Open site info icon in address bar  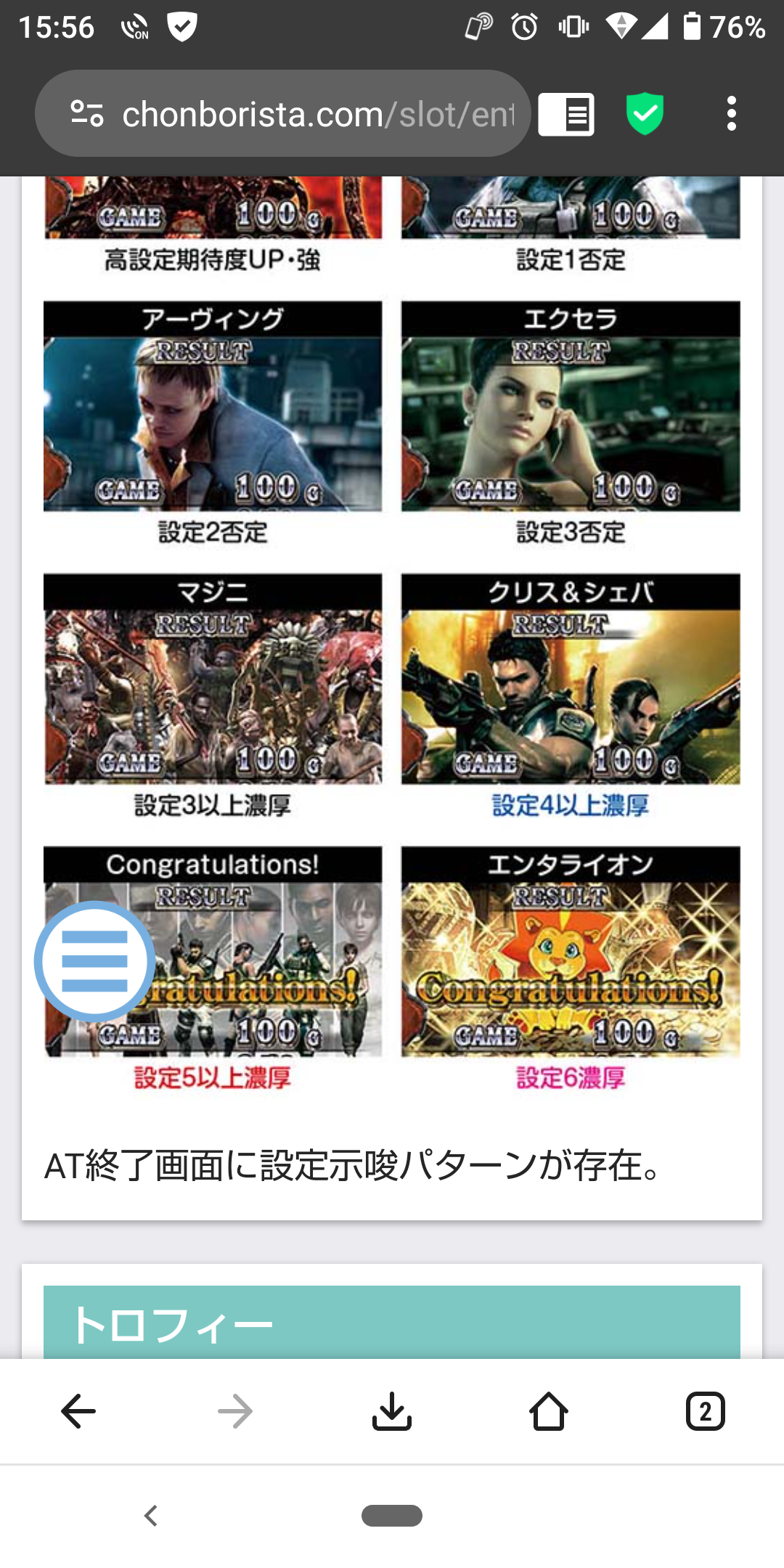[87, 114]
